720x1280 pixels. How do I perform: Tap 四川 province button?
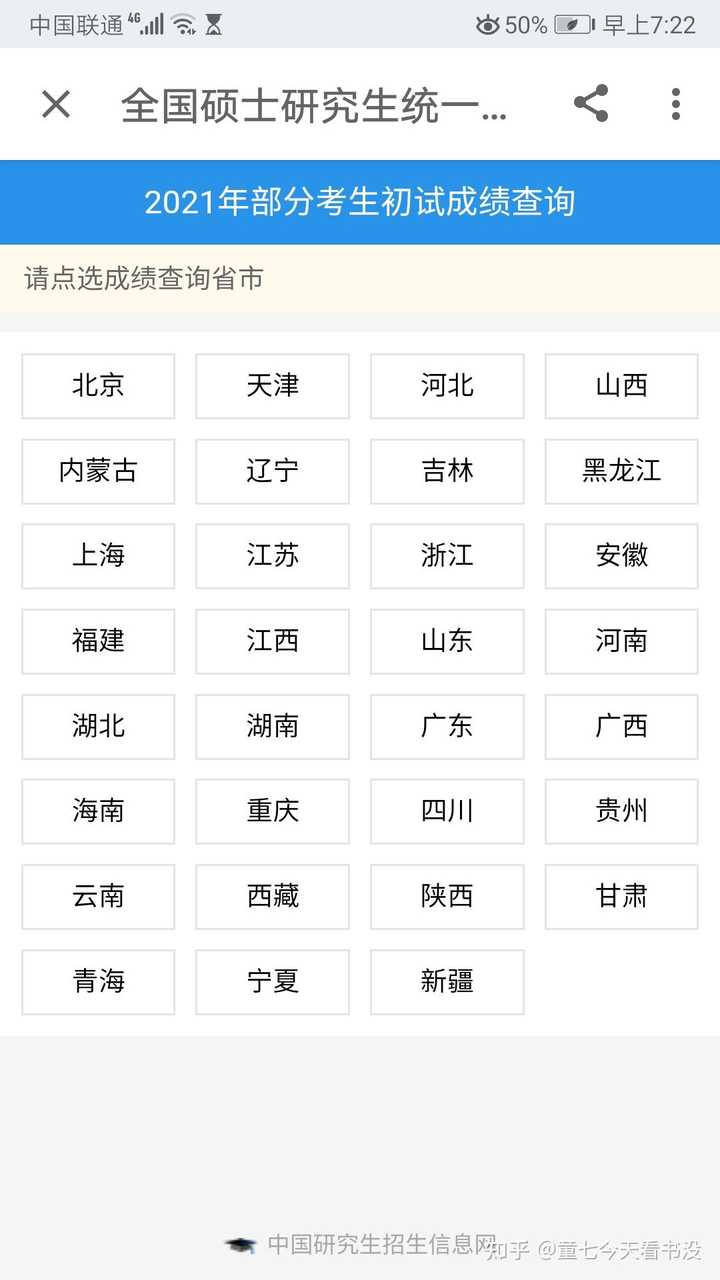[x=447, y=811]
